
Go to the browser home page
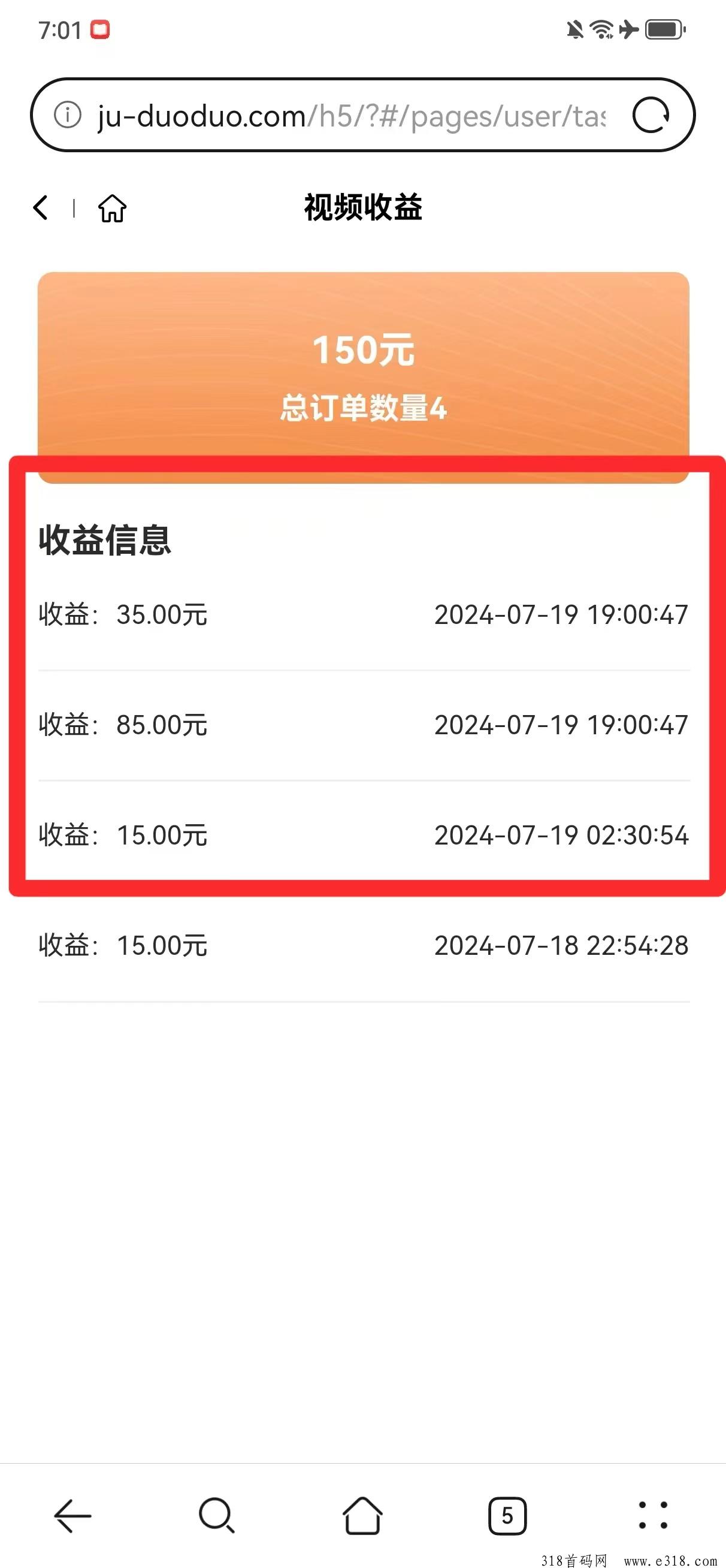coord(362,1515)
